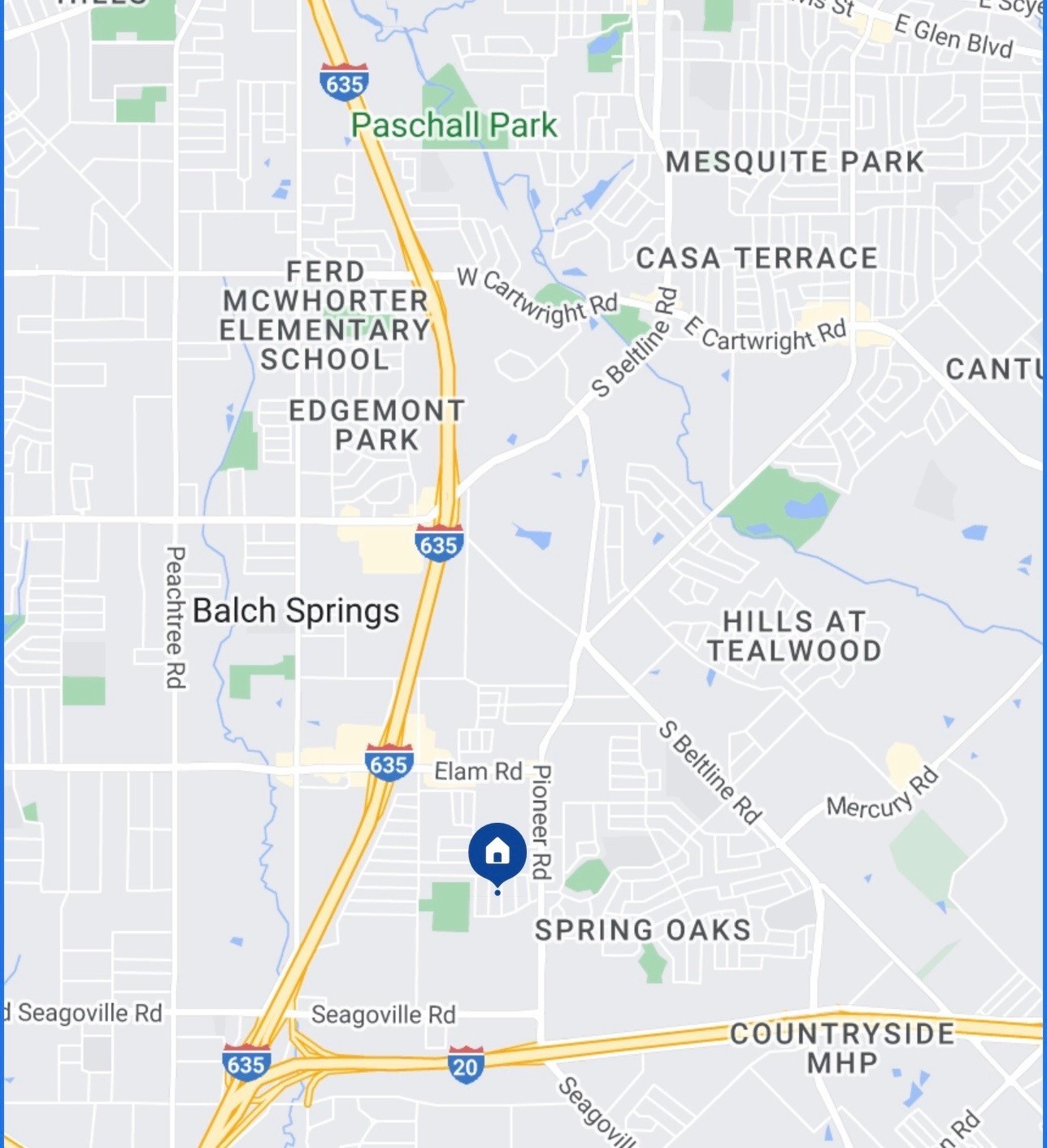Tap the home marker pin near Pioneer Rd

click(497, 853)
